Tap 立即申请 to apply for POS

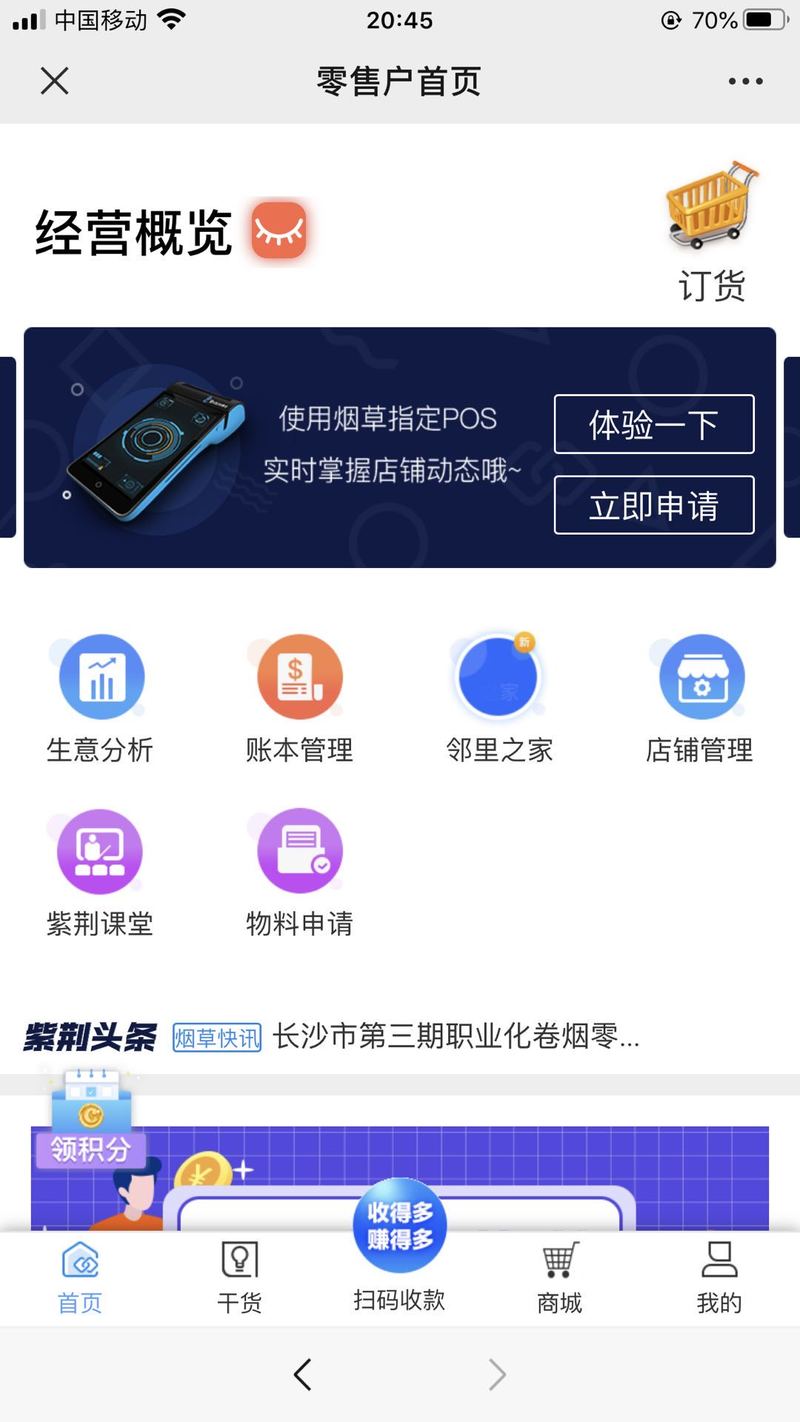(654, 505)
